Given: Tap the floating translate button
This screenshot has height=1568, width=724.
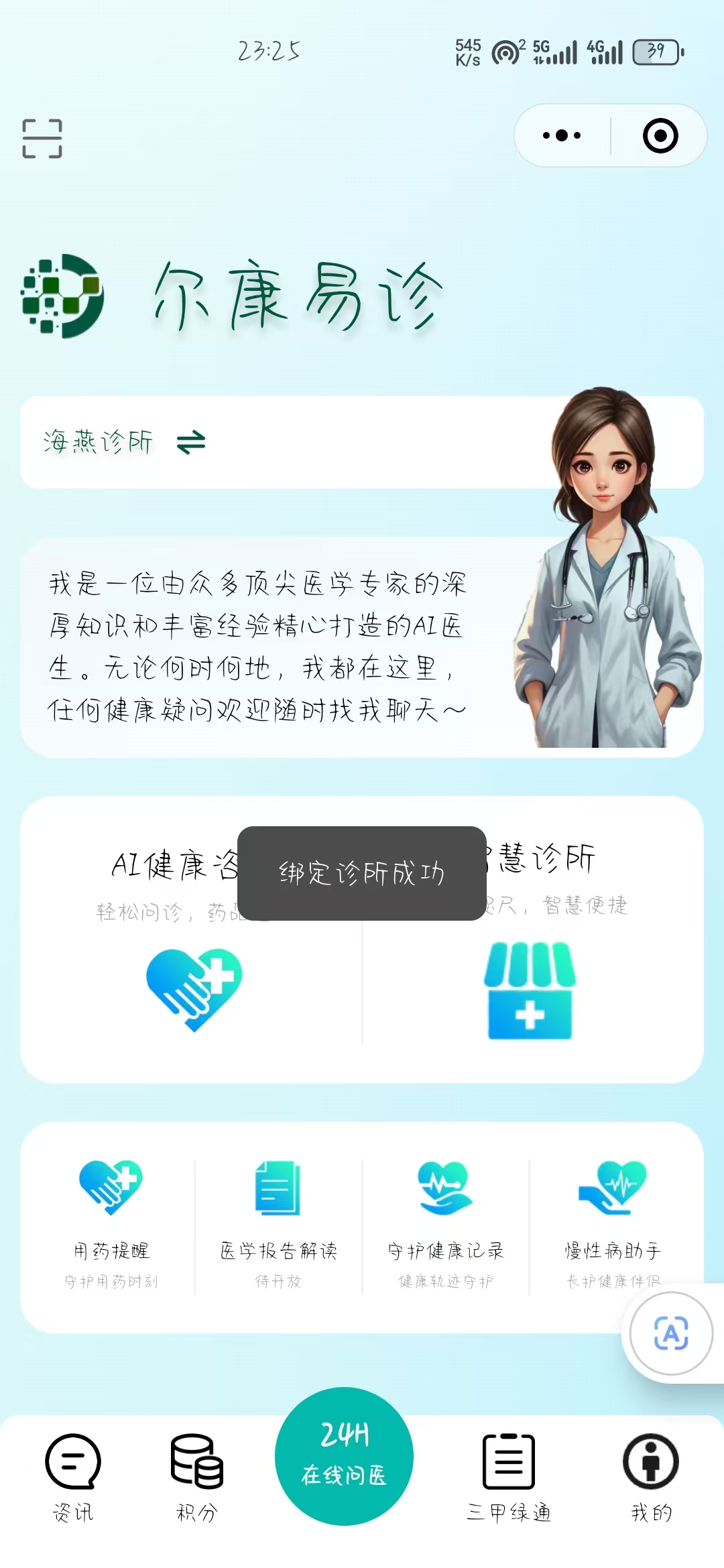Looking at the screenshot, I should (670, 1333).
